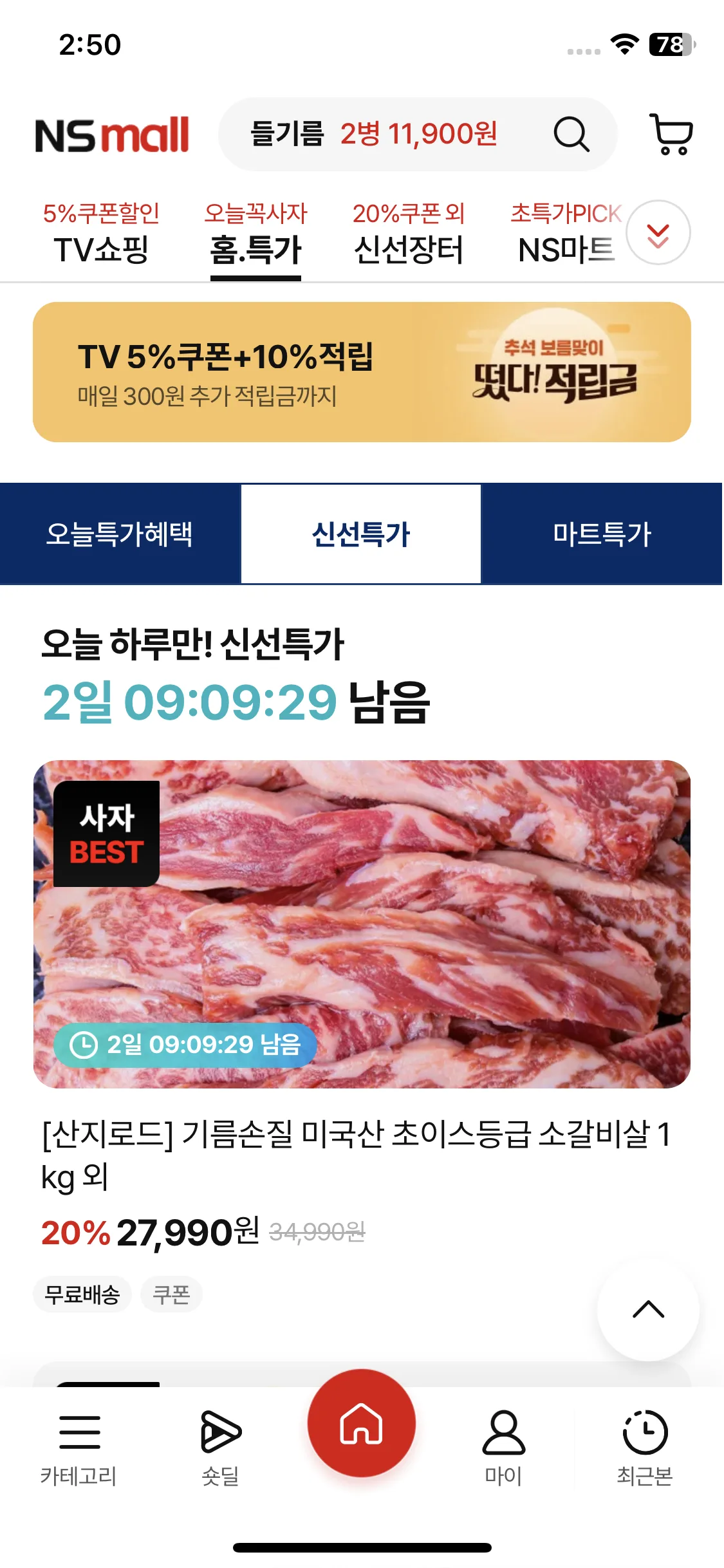Open the 소갈비살 product card
The image size is (724, 1568).
coord(362,924)
